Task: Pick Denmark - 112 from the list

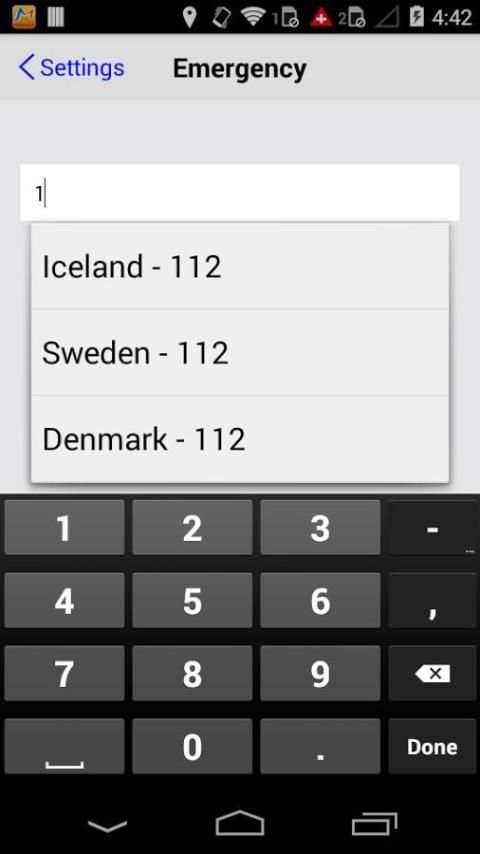Action: pyautogui.click(x=240, y=439)
